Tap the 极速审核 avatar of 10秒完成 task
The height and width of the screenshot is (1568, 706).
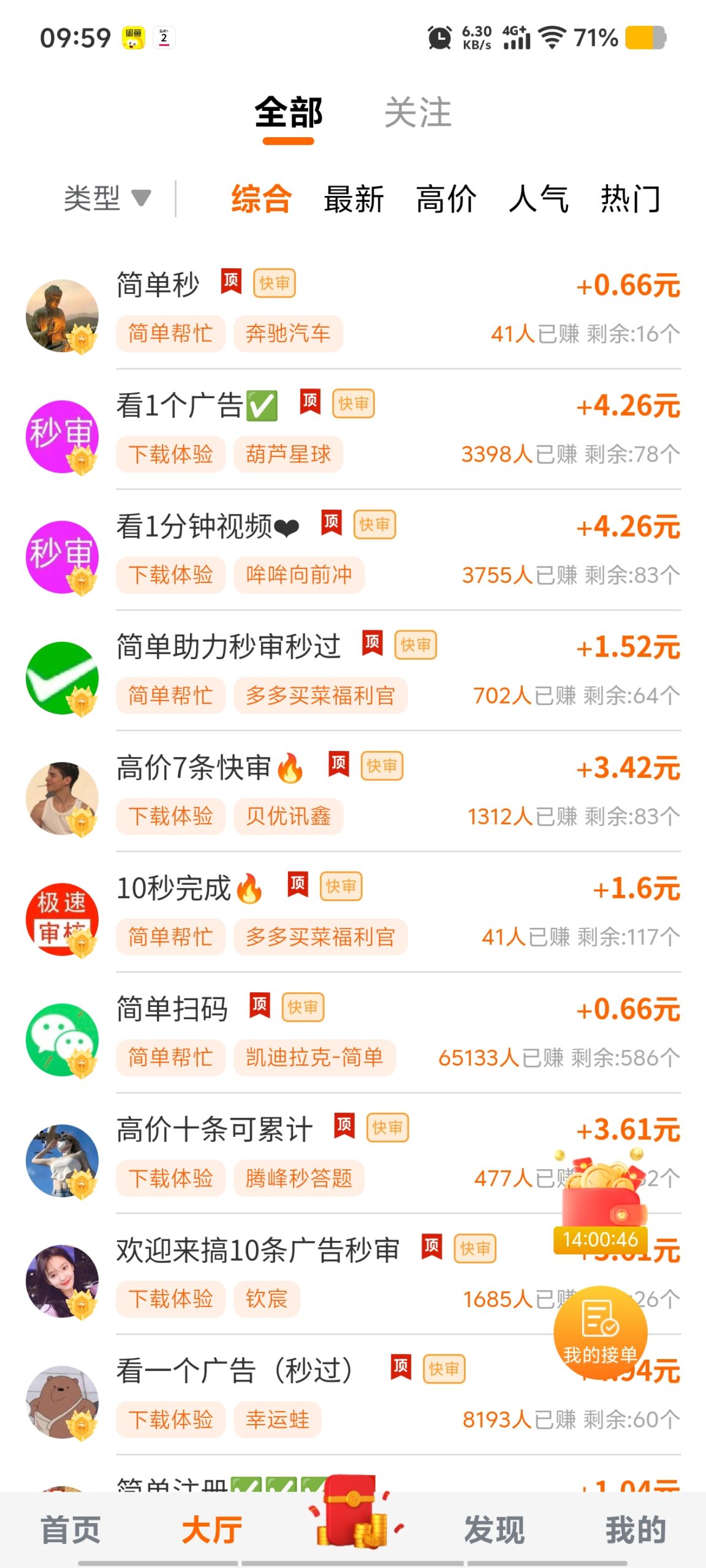pyautogui.click(x=64, y=919)
